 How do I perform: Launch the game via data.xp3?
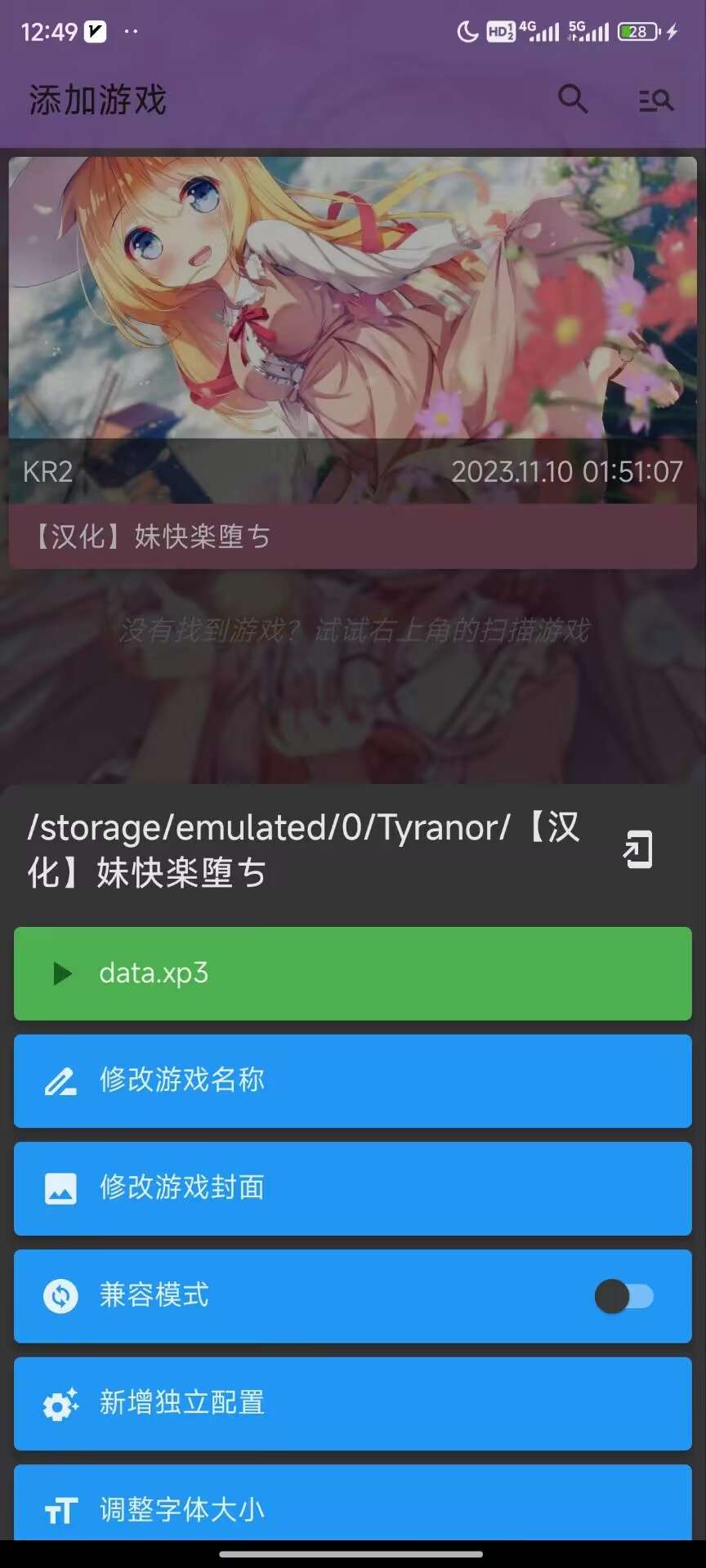click(x=352, y=973)
